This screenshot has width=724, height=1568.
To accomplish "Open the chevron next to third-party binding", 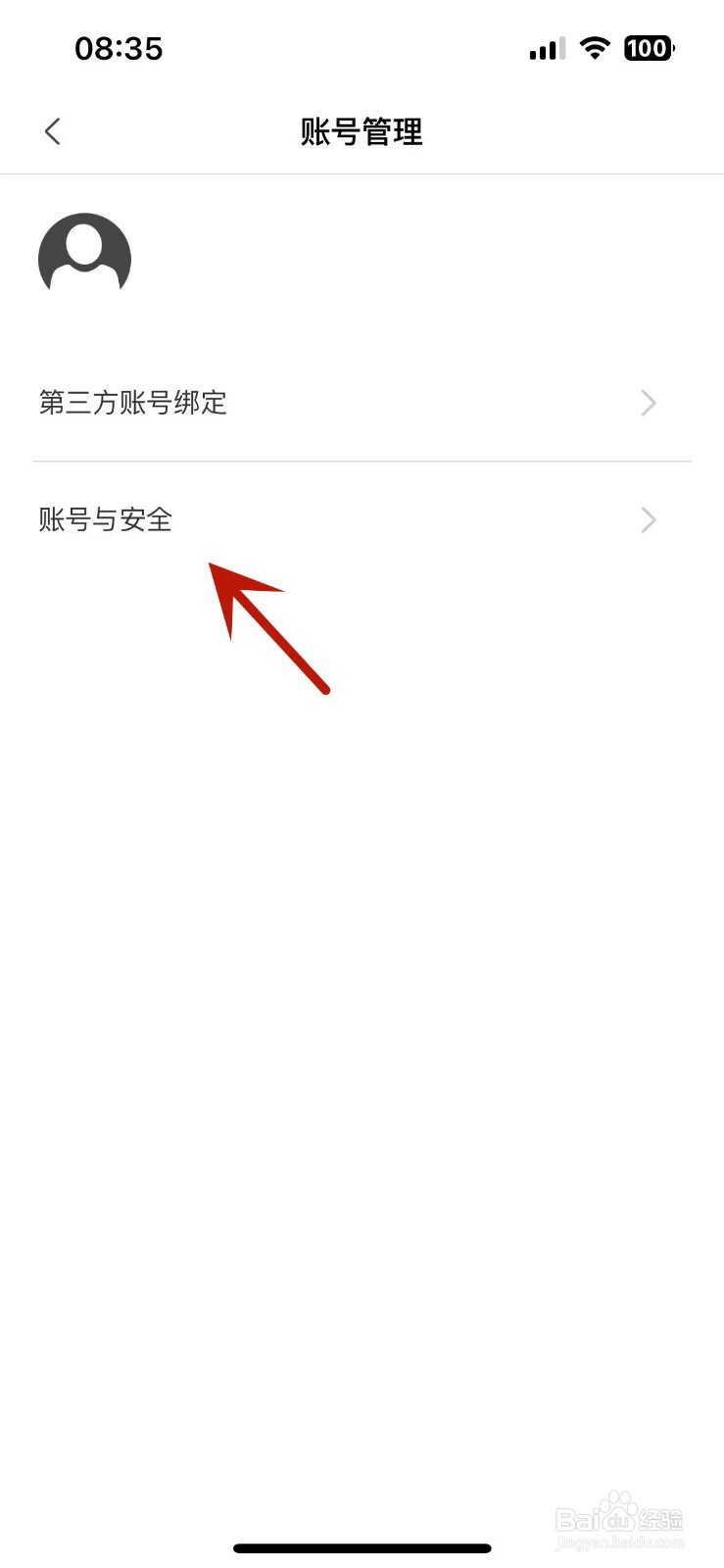I will pos(648,403).
